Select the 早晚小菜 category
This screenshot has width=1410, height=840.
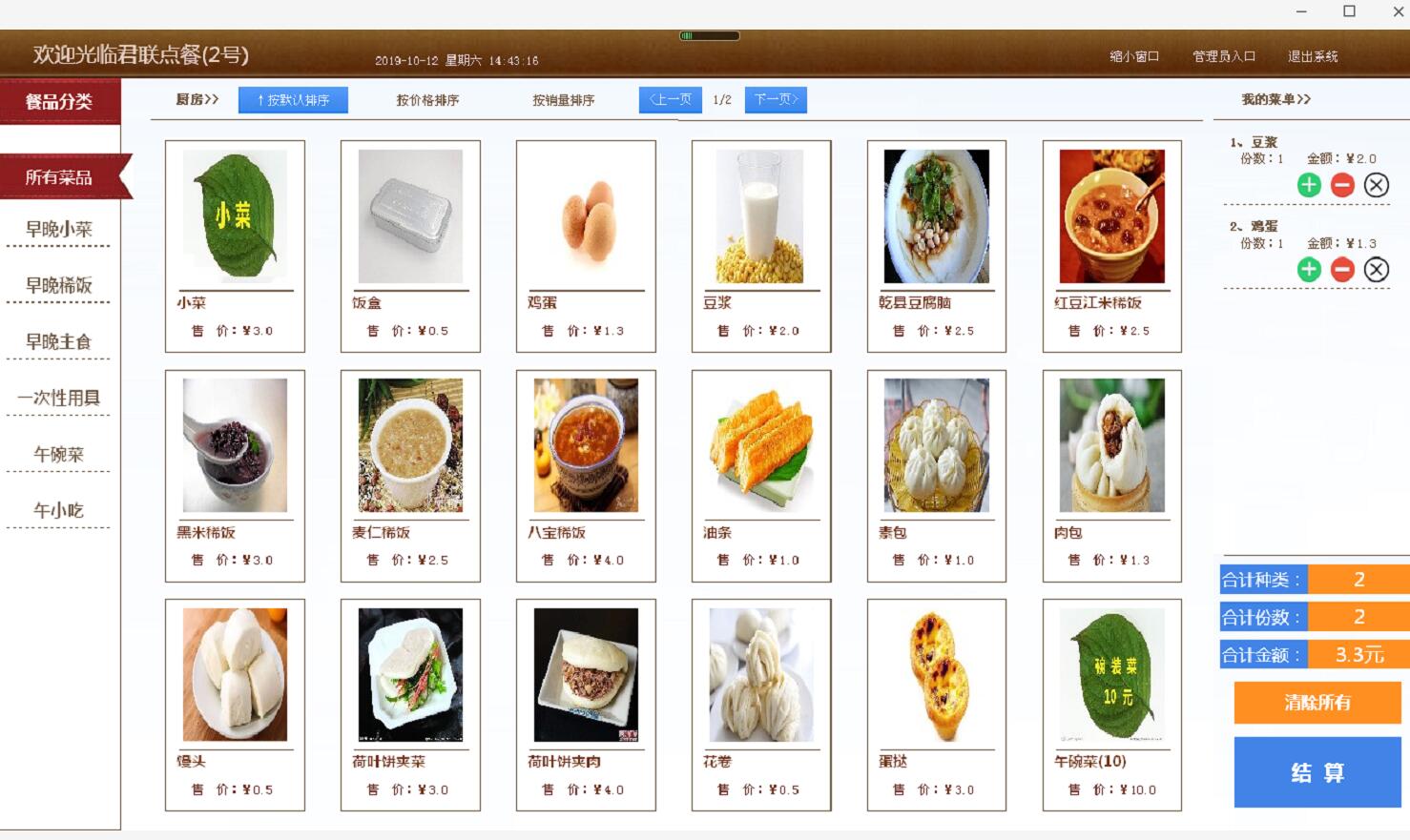[x=59, y=229]
